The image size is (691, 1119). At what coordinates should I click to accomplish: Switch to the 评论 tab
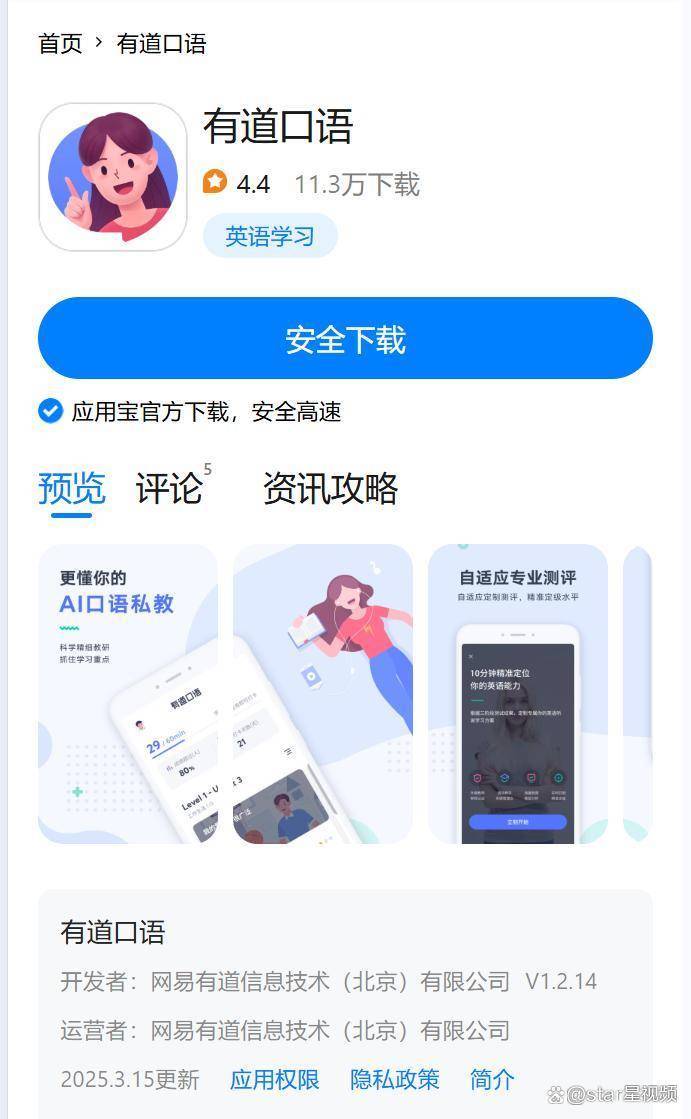169,489
